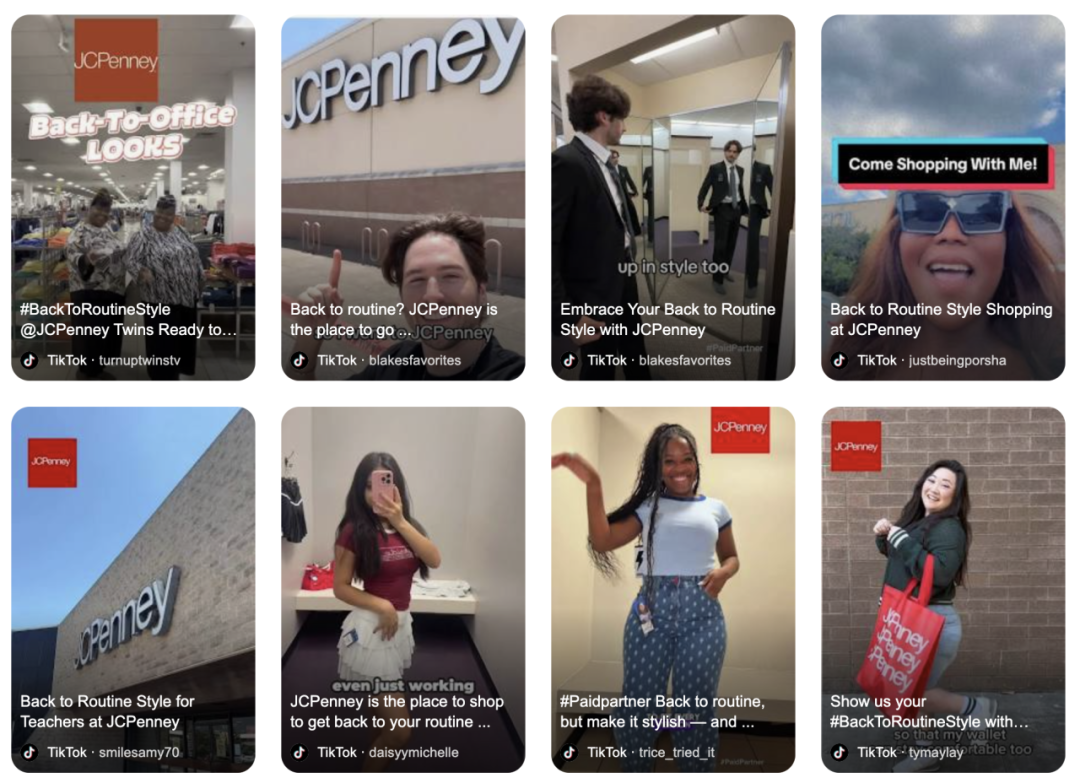Viewport: 1080px width, 783px height.
Task: Open 'Embrace Your Back to Routine Style' video
Action: coord(673,197)
